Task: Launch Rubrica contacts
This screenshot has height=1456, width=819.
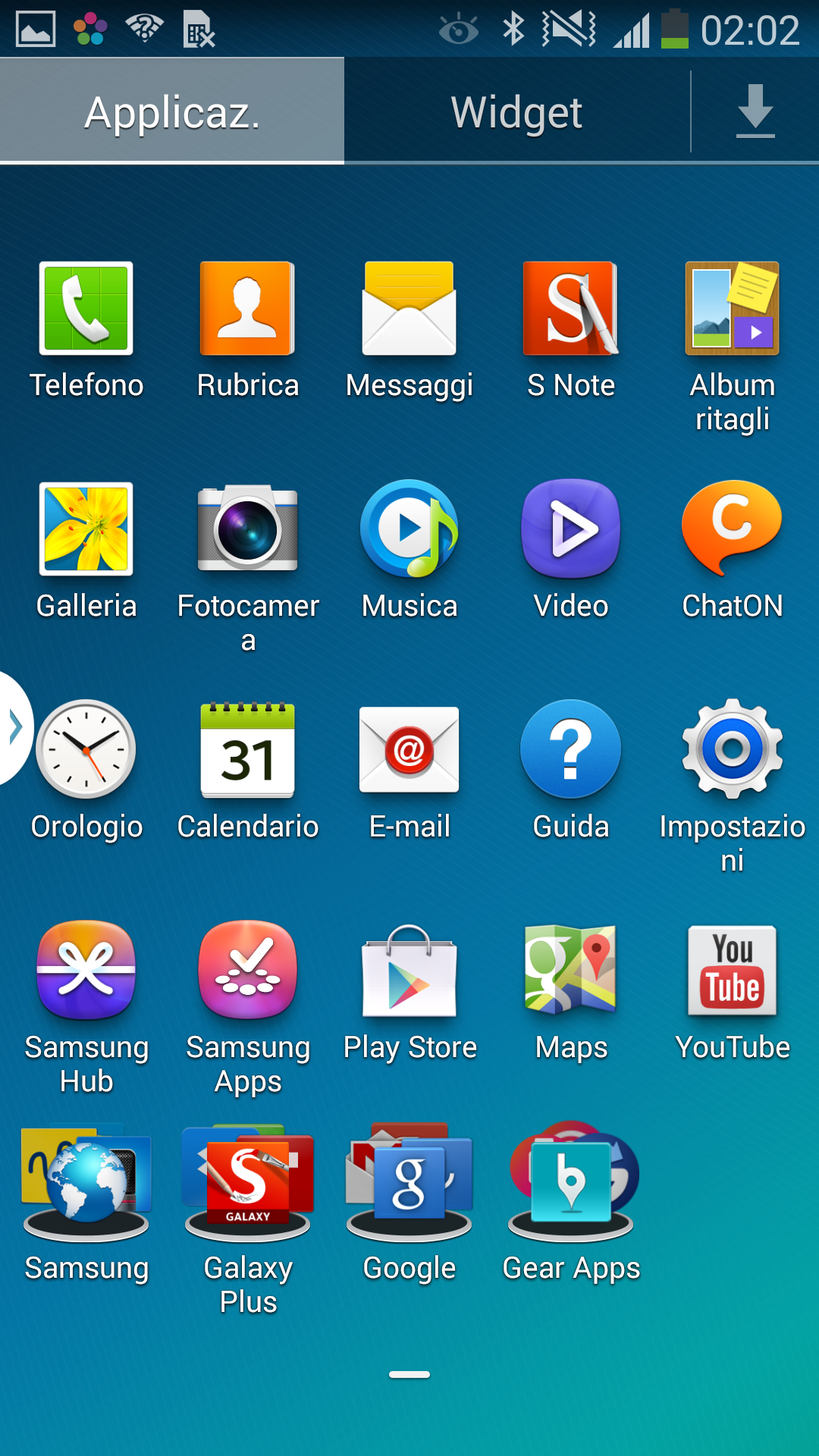Action: [248, 309]
